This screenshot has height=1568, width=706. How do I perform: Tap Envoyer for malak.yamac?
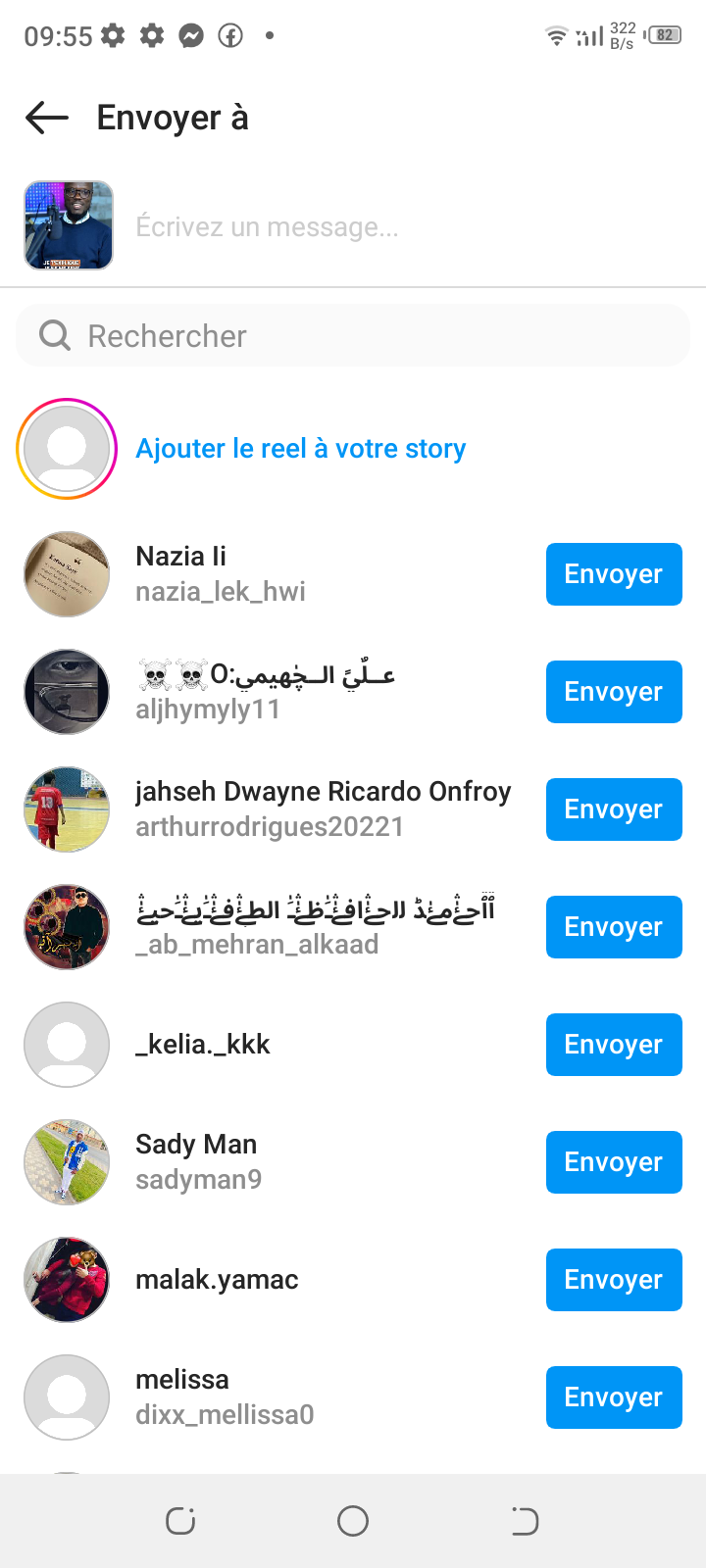click(x=613, y=1280)
